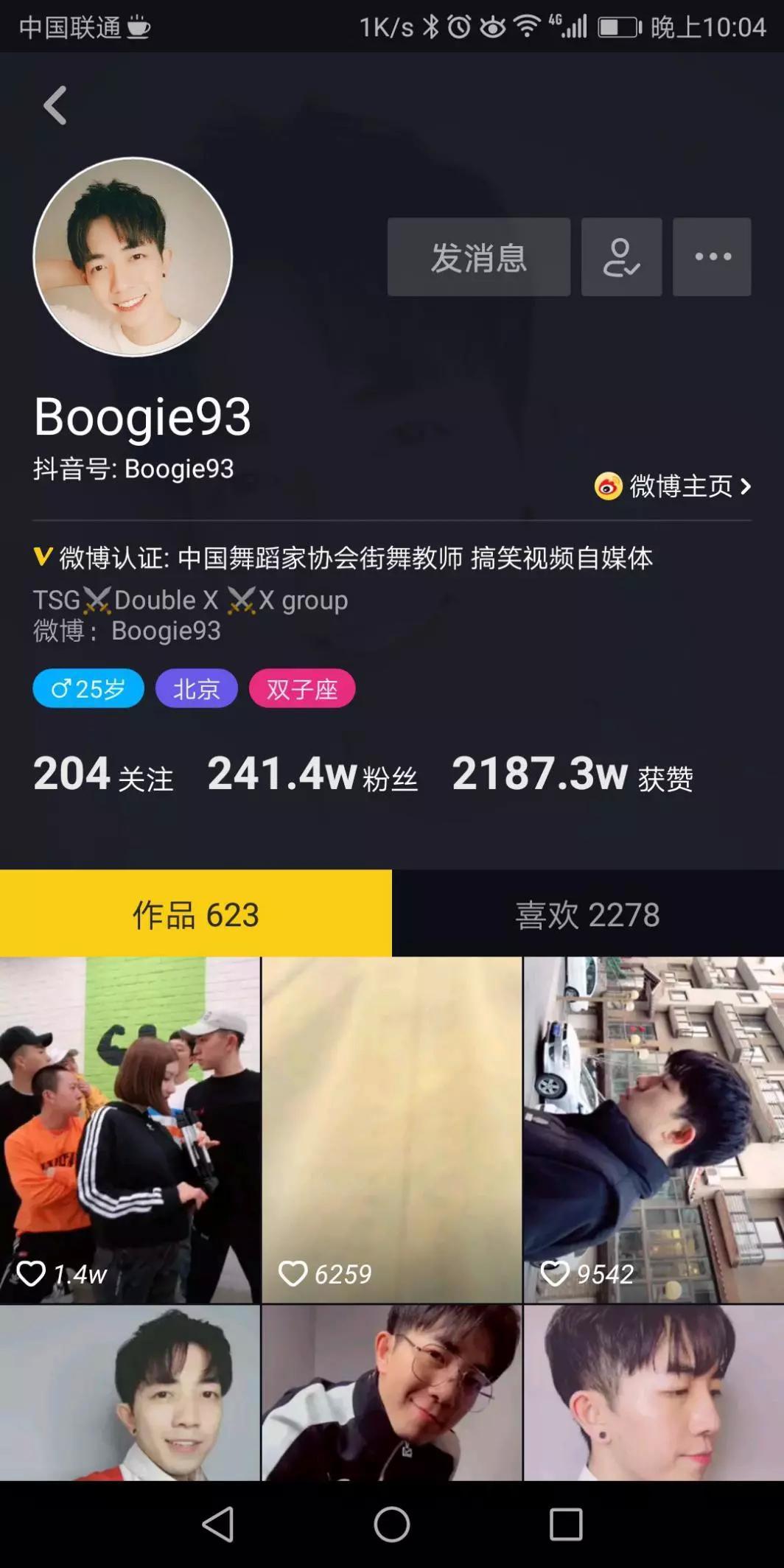View the 241.4w 粉丝 followers list

tap(312, 775)
